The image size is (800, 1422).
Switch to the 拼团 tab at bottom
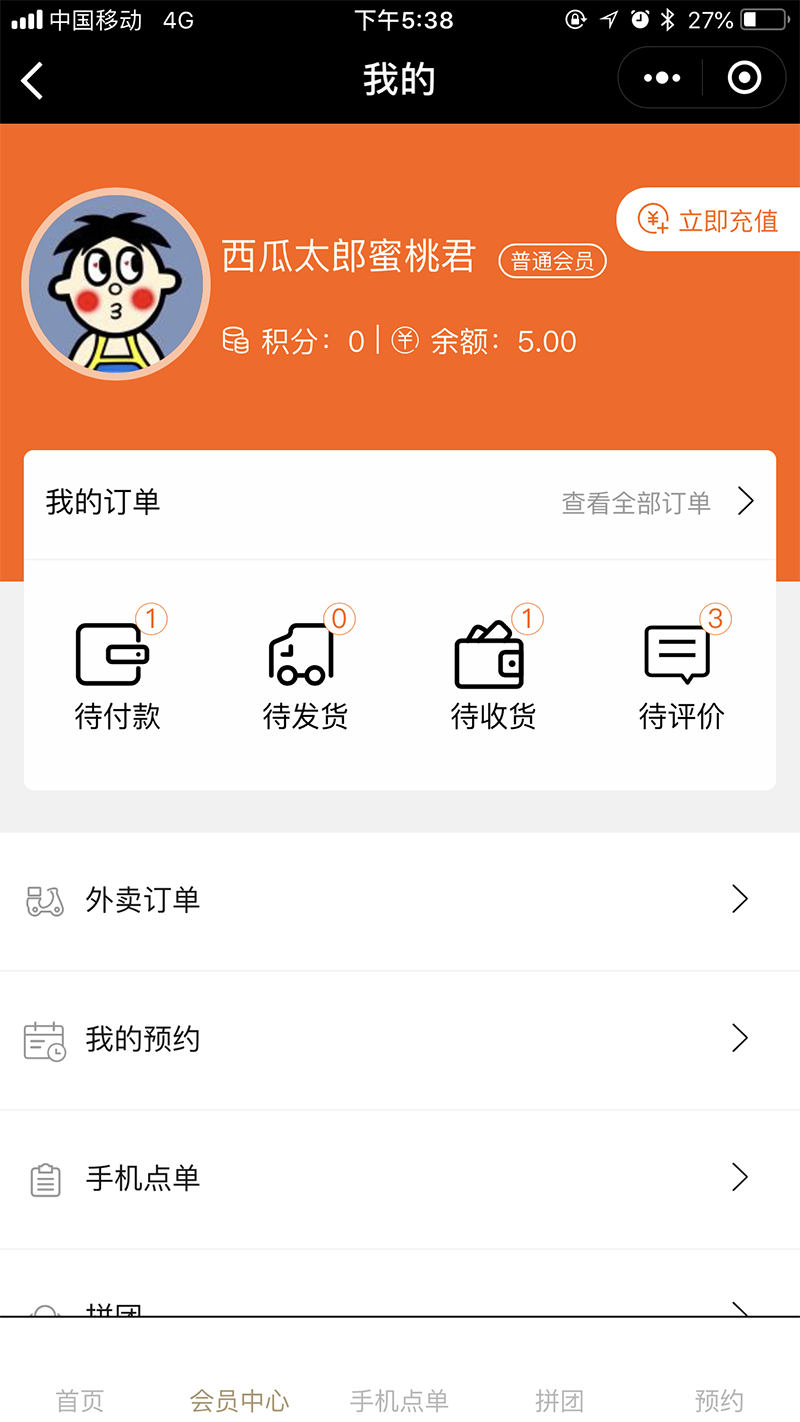[x=561, y=1399]
